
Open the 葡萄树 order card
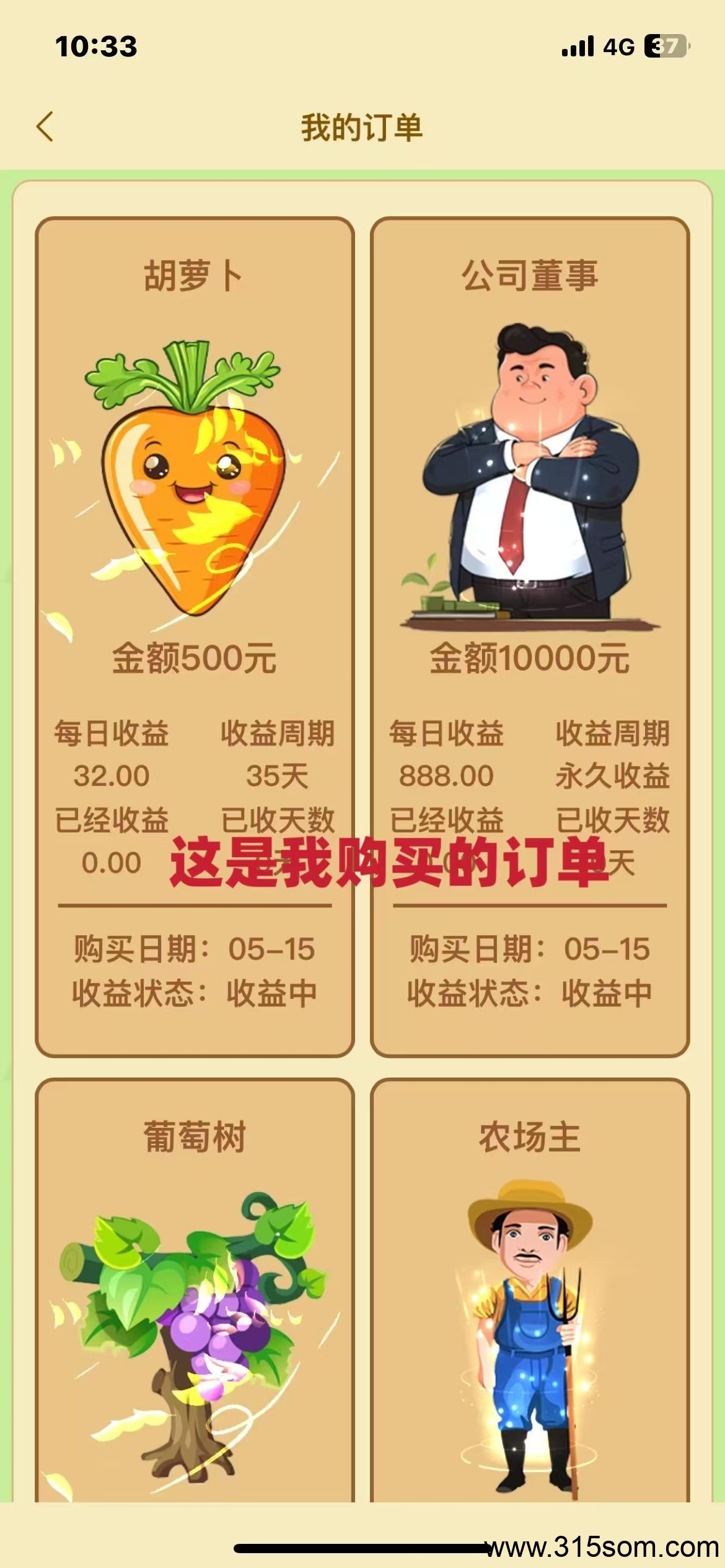click(x=195, y=1290)
